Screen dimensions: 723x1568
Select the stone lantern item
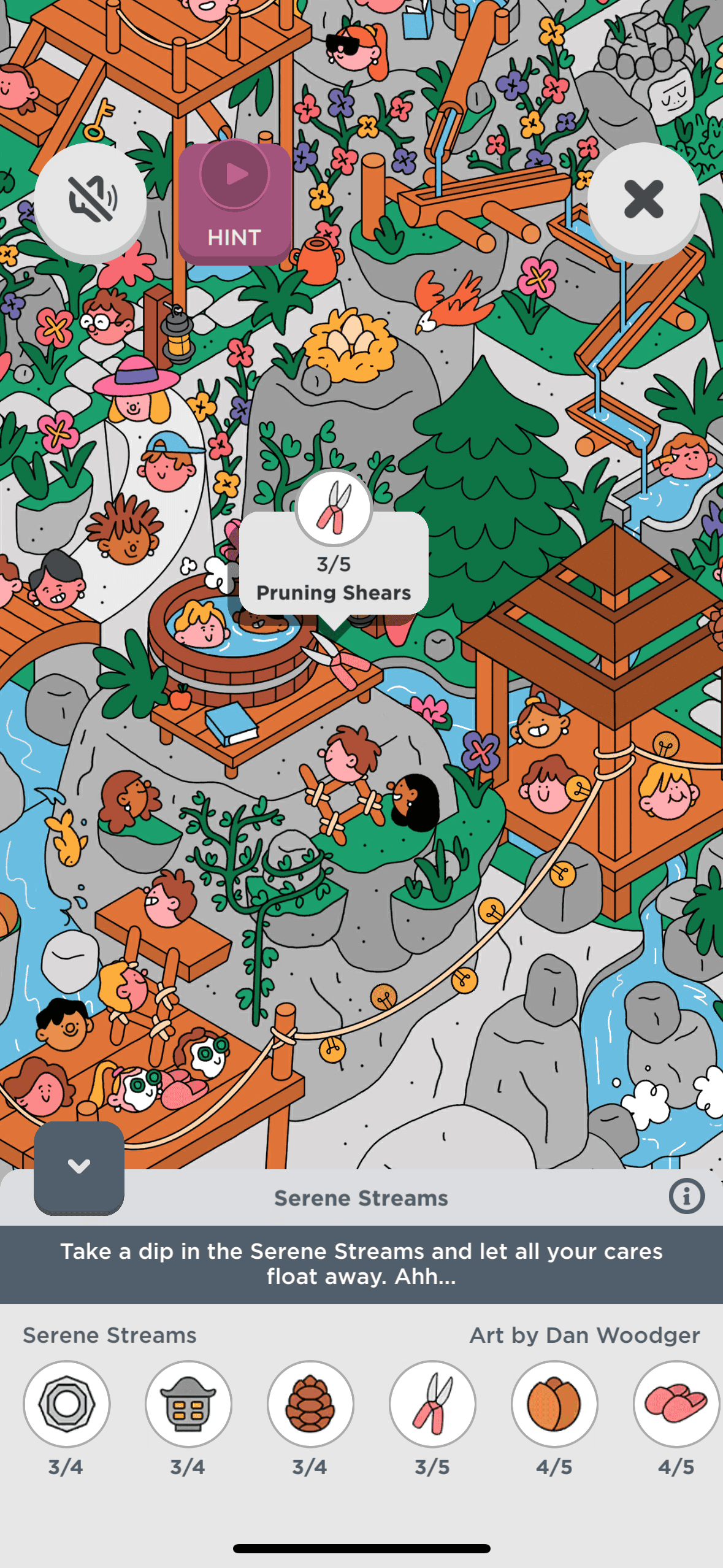188,1404
